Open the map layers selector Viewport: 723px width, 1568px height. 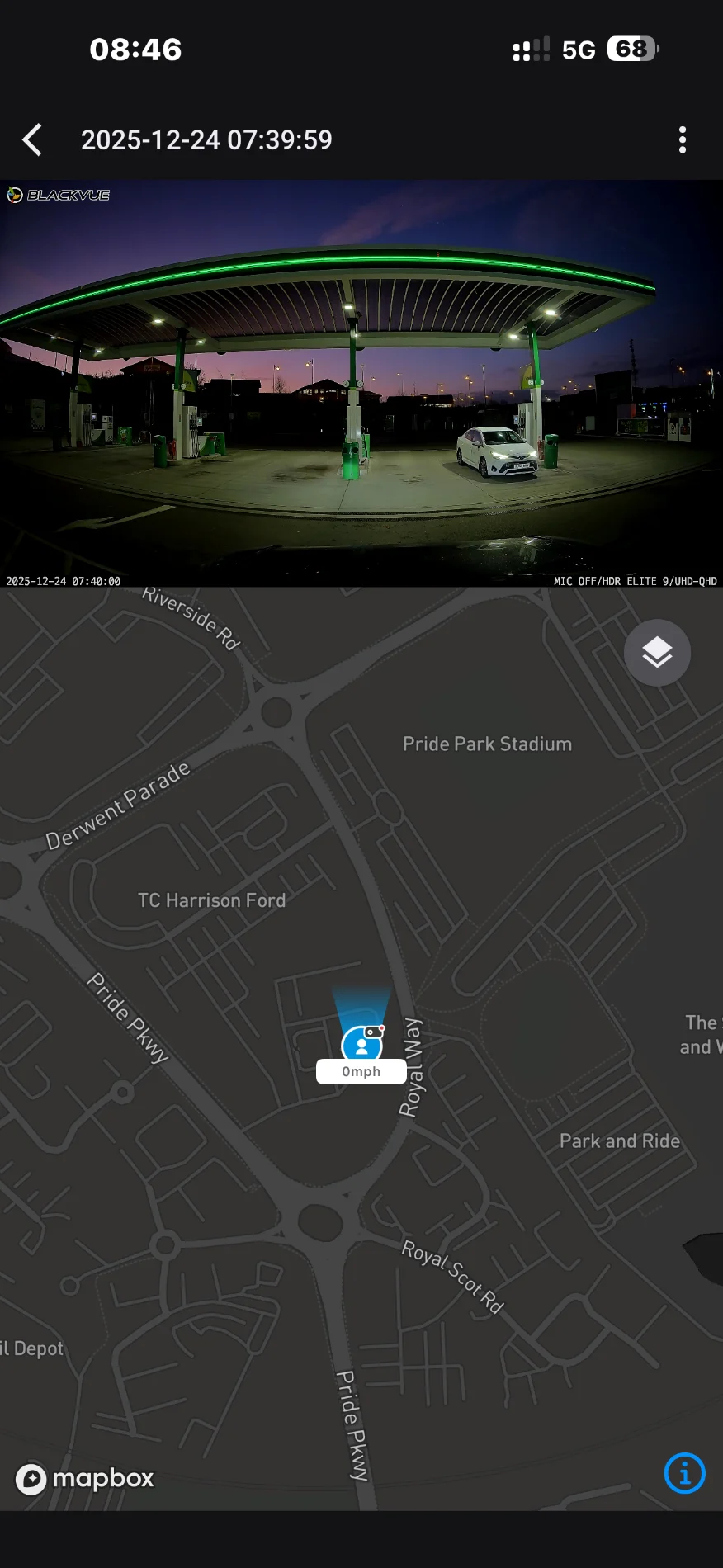tap(657, 653)
